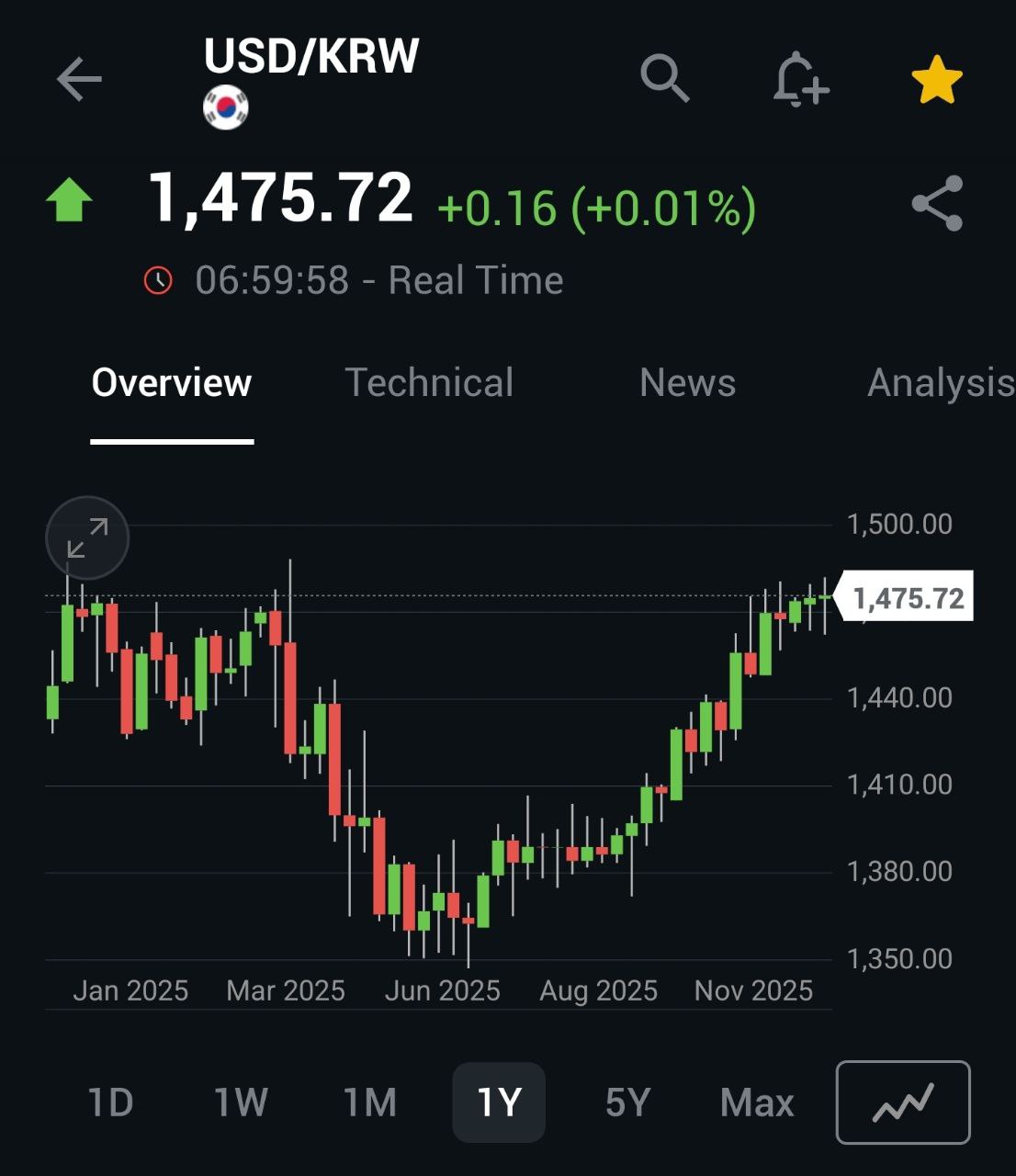Screen dimensions: 1016x1176
Task: Select the 1W chart range
Action: click(x=241, y=1102)
